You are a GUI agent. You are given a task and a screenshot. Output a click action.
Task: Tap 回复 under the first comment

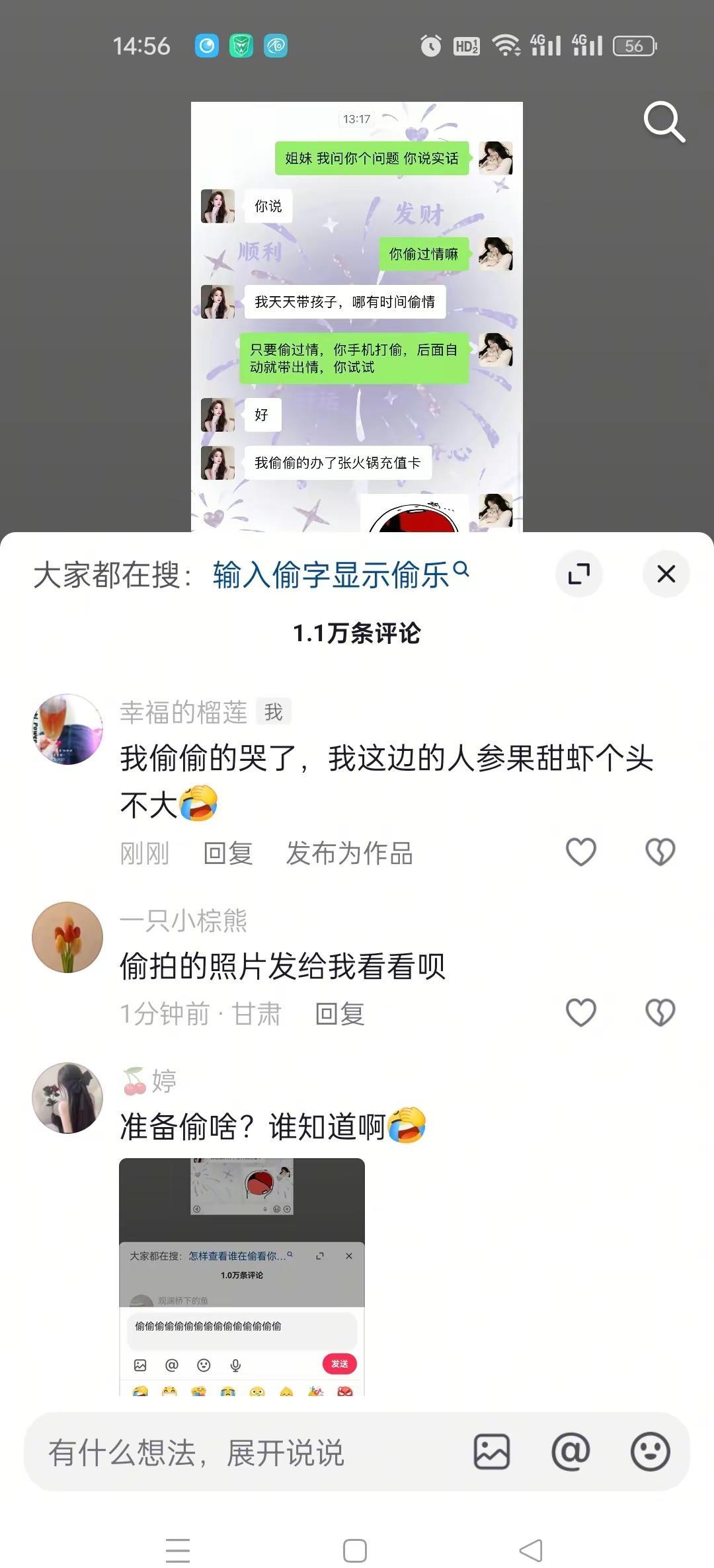(x=227, y=853)
